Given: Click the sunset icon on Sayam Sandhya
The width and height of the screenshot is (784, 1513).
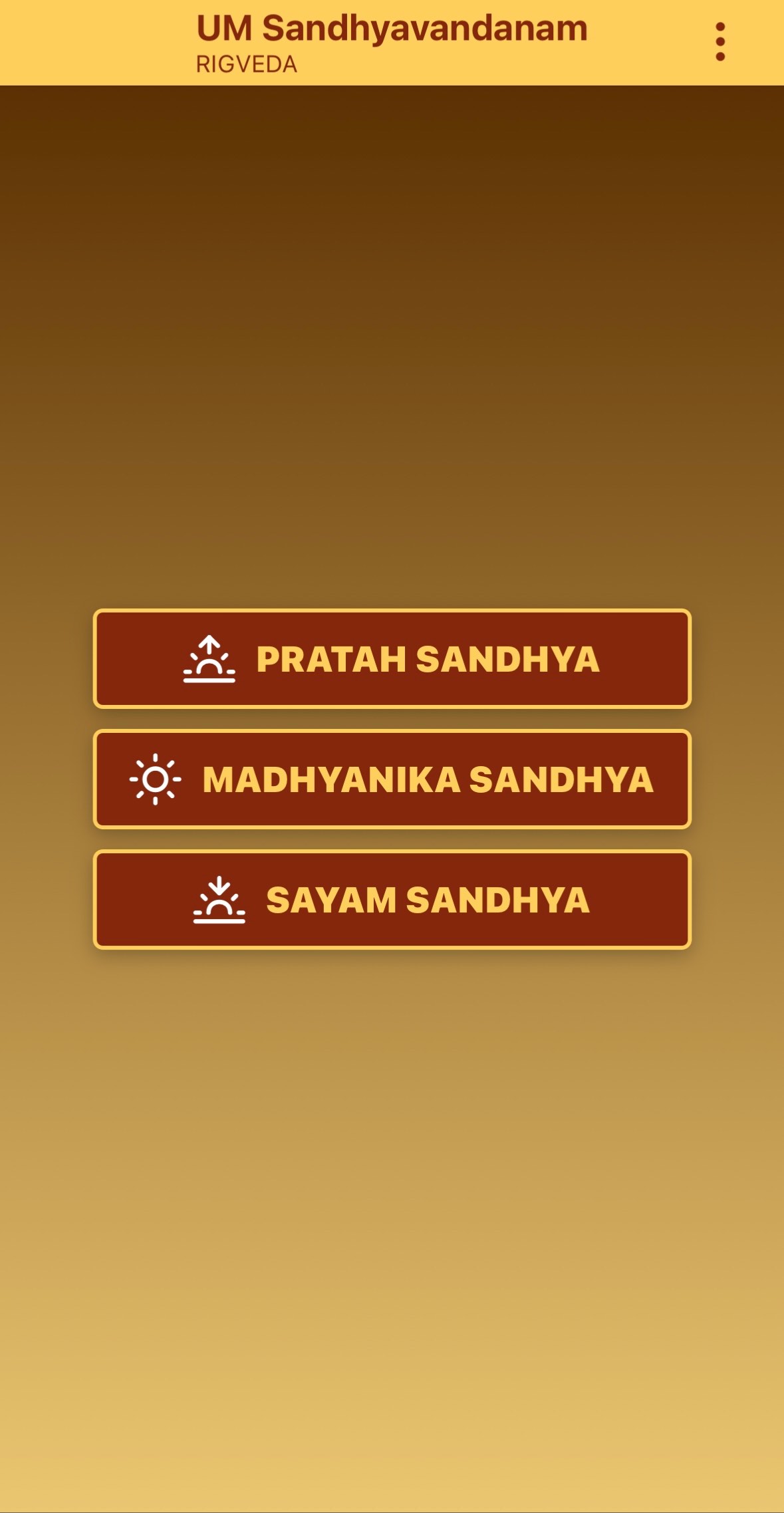Looking at the screenshot, I should [x=220, y=900].
